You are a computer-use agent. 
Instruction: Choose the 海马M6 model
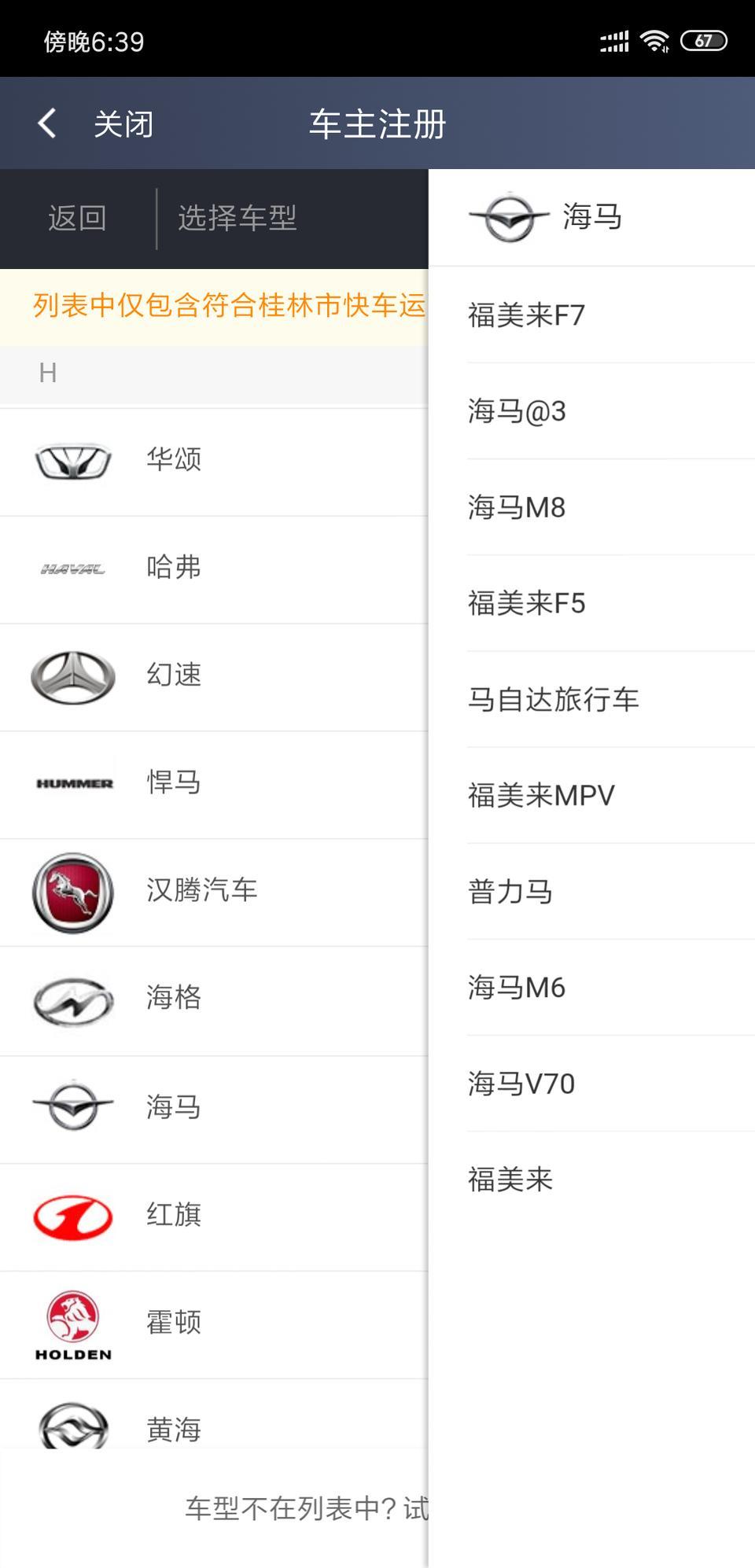pos(515,987)
